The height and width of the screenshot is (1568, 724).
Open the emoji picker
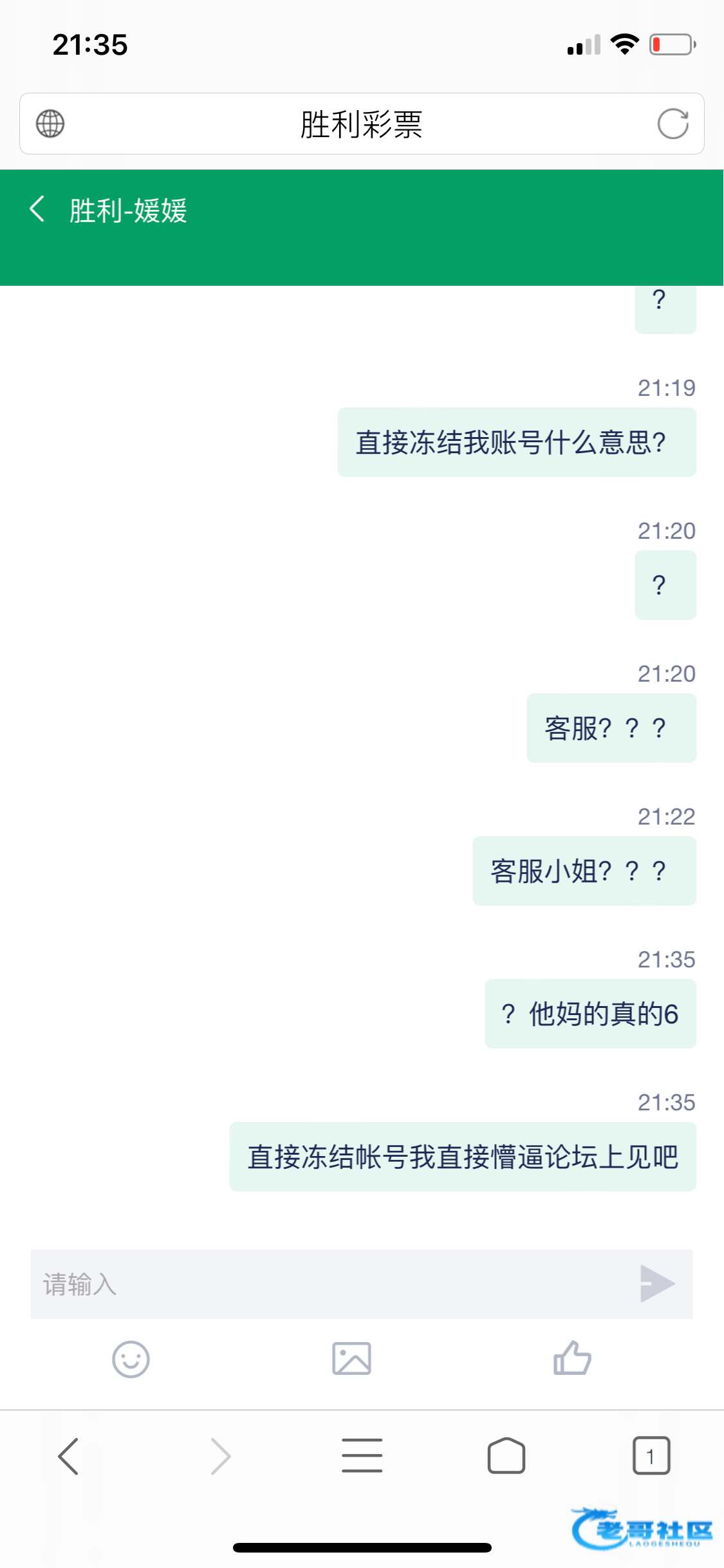[131, 1359]
